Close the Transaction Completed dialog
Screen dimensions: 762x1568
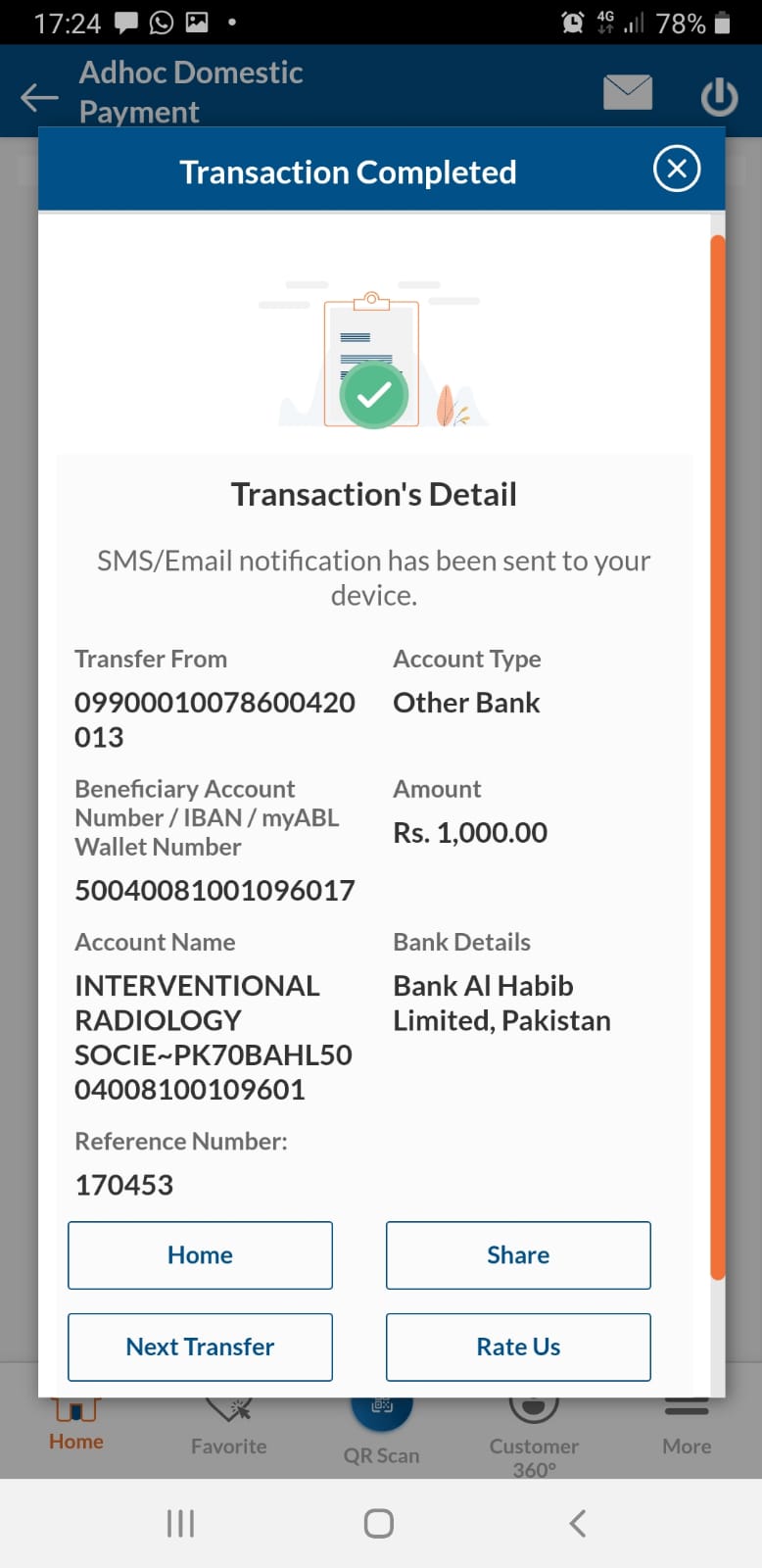pyautogui.click(x=677, y=170)
